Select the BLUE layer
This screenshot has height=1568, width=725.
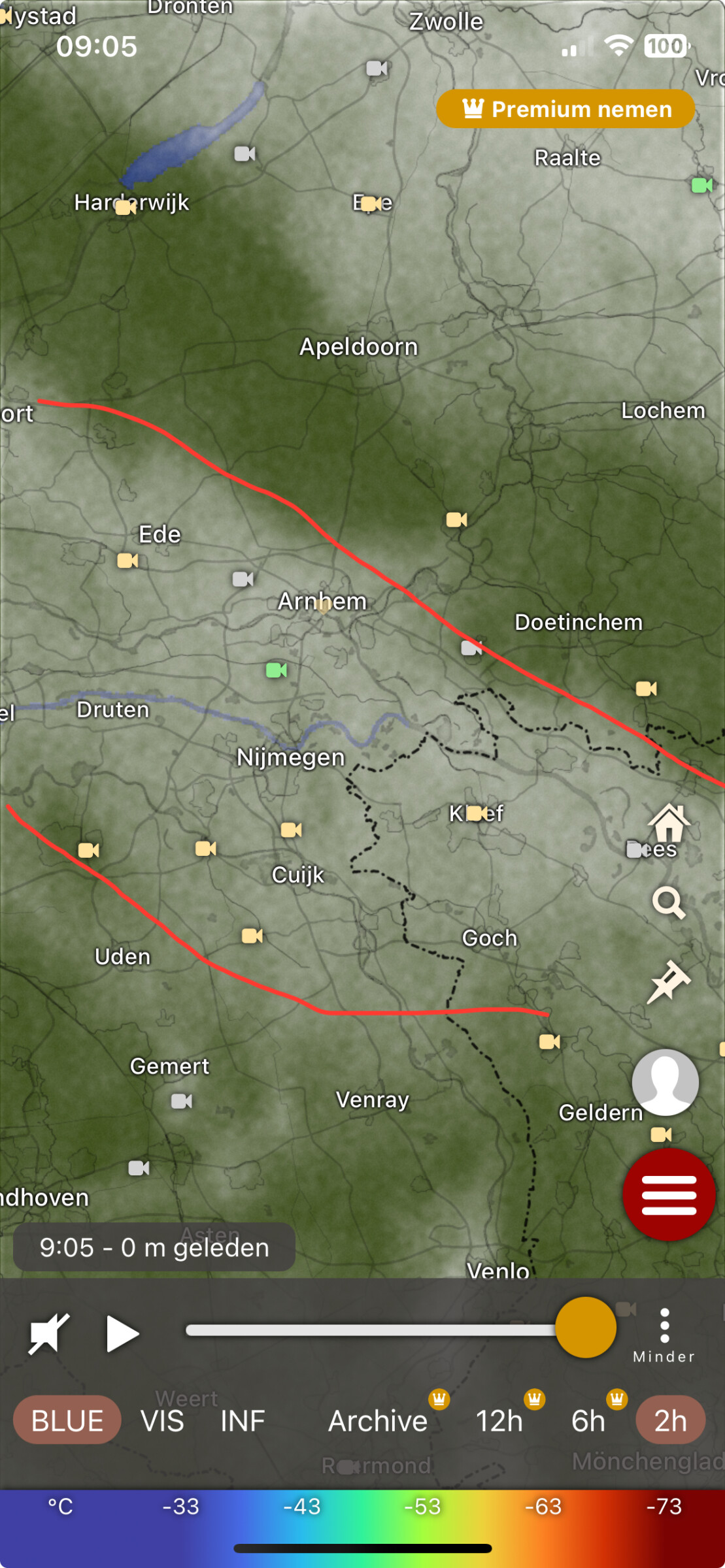[x=67, y=1420]
